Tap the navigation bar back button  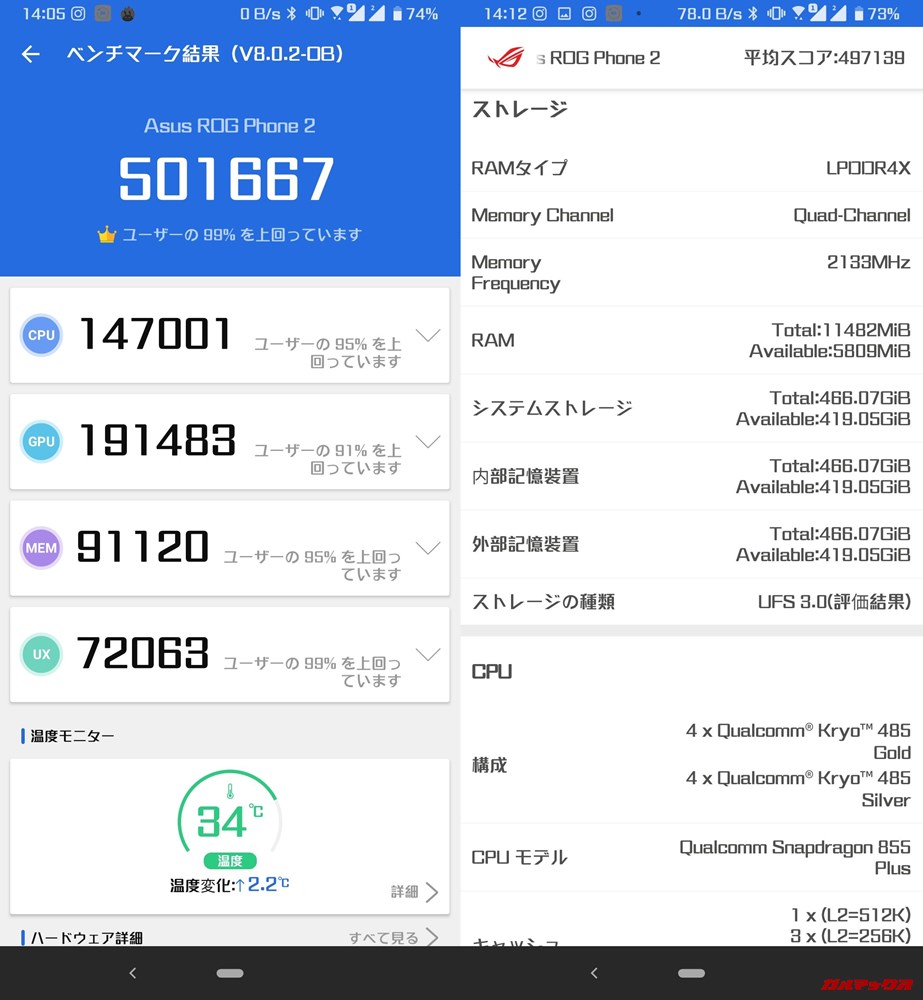(131, 972)
